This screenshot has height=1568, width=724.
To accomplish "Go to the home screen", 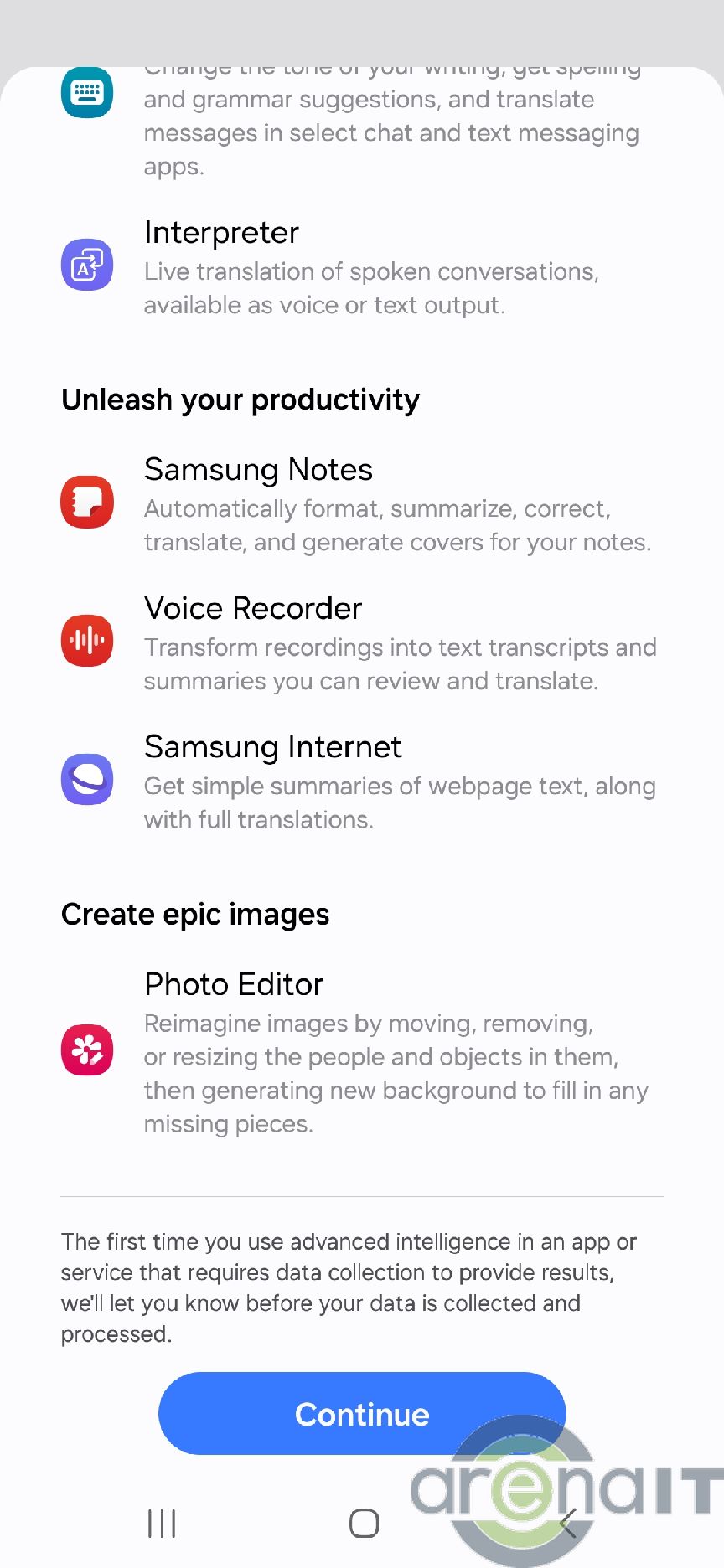I will pos(364,1524).
